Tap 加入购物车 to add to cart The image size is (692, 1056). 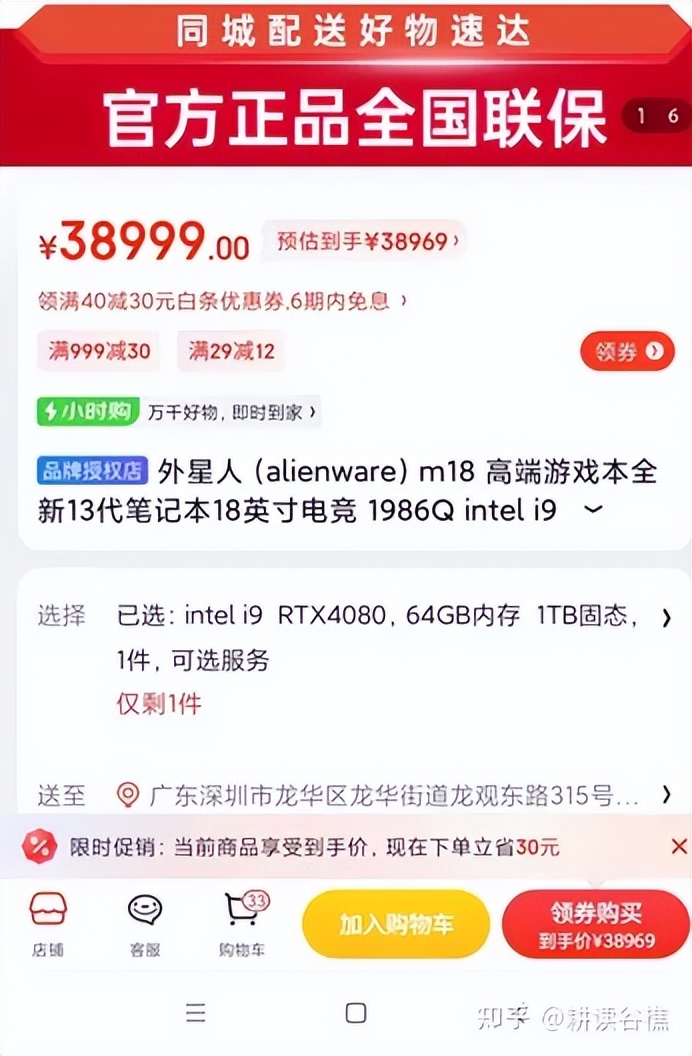tap(395, 925)
